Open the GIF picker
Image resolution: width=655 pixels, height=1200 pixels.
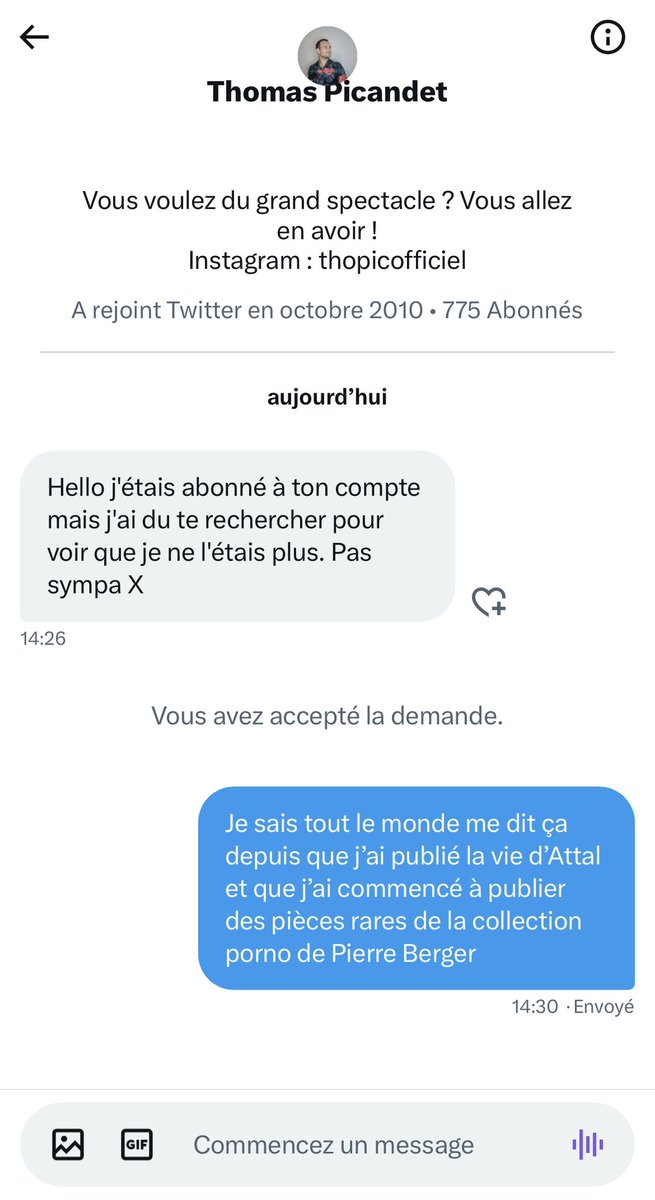click(136, 1144)
